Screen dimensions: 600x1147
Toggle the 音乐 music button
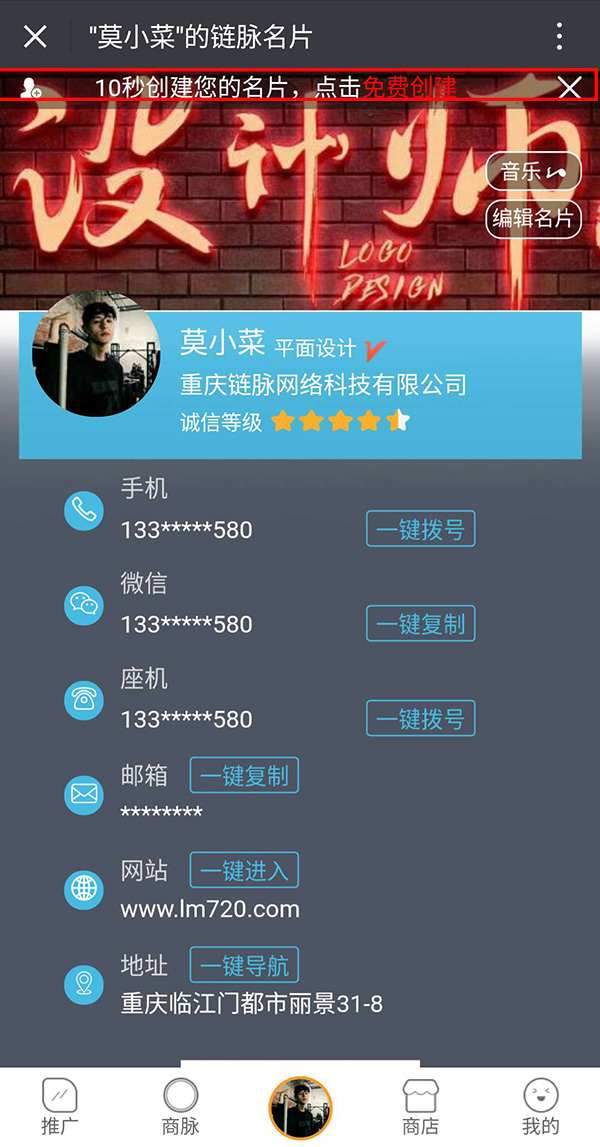point(533,172)
